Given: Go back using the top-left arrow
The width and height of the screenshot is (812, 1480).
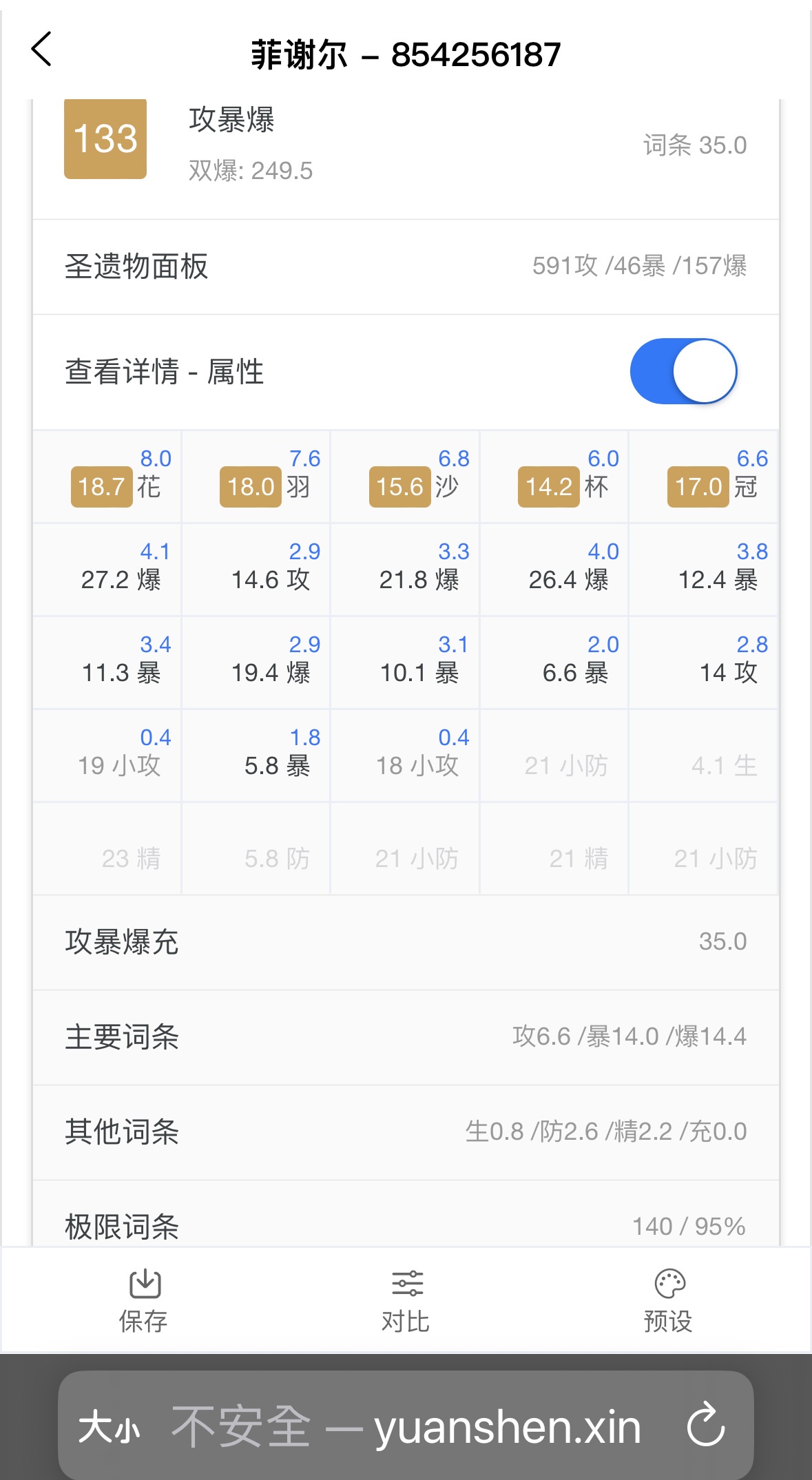Looking at the screenshot, I should [x=41, y=50].
